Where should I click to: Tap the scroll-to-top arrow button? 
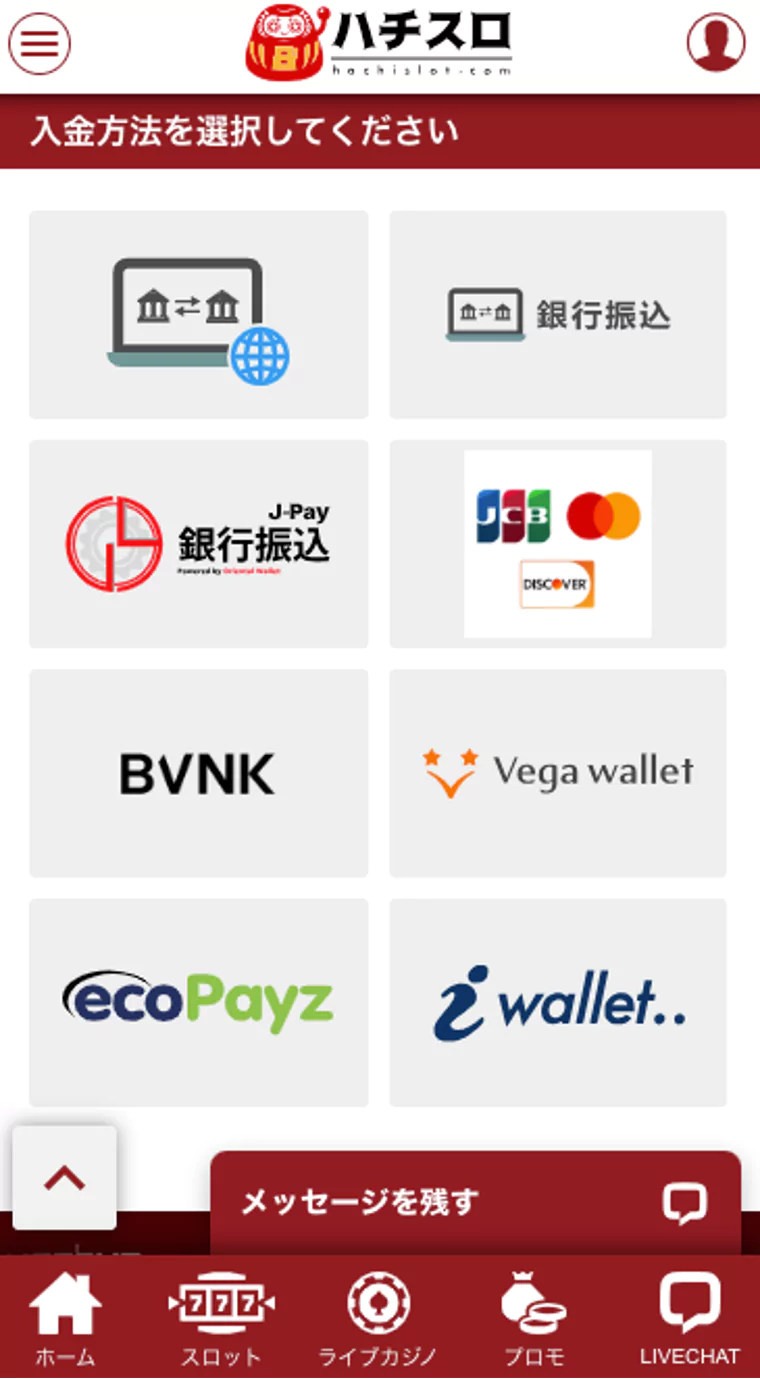[x=65, y=1178]
